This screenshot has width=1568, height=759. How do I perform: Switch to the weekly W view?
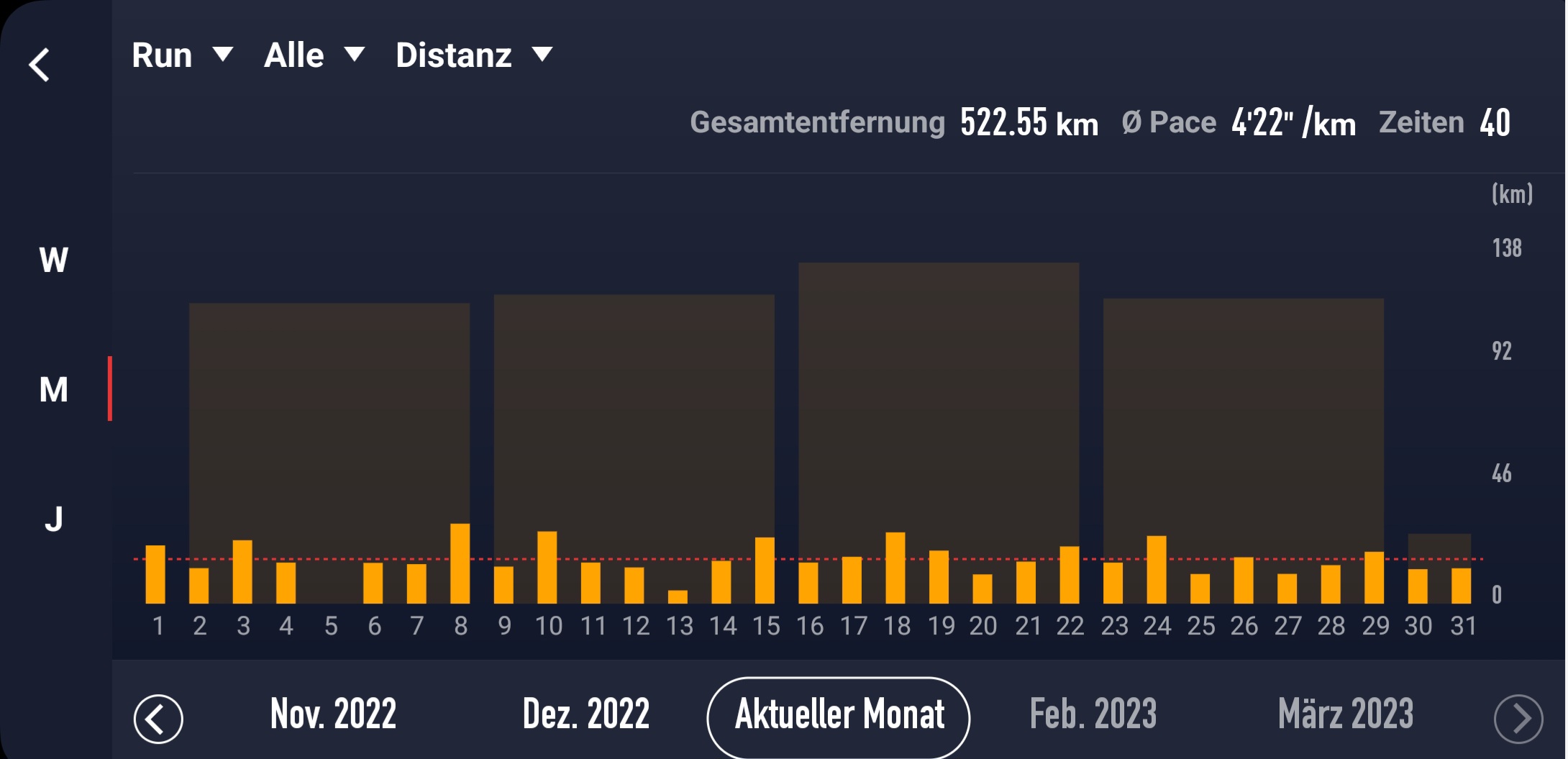pos(54,260)
